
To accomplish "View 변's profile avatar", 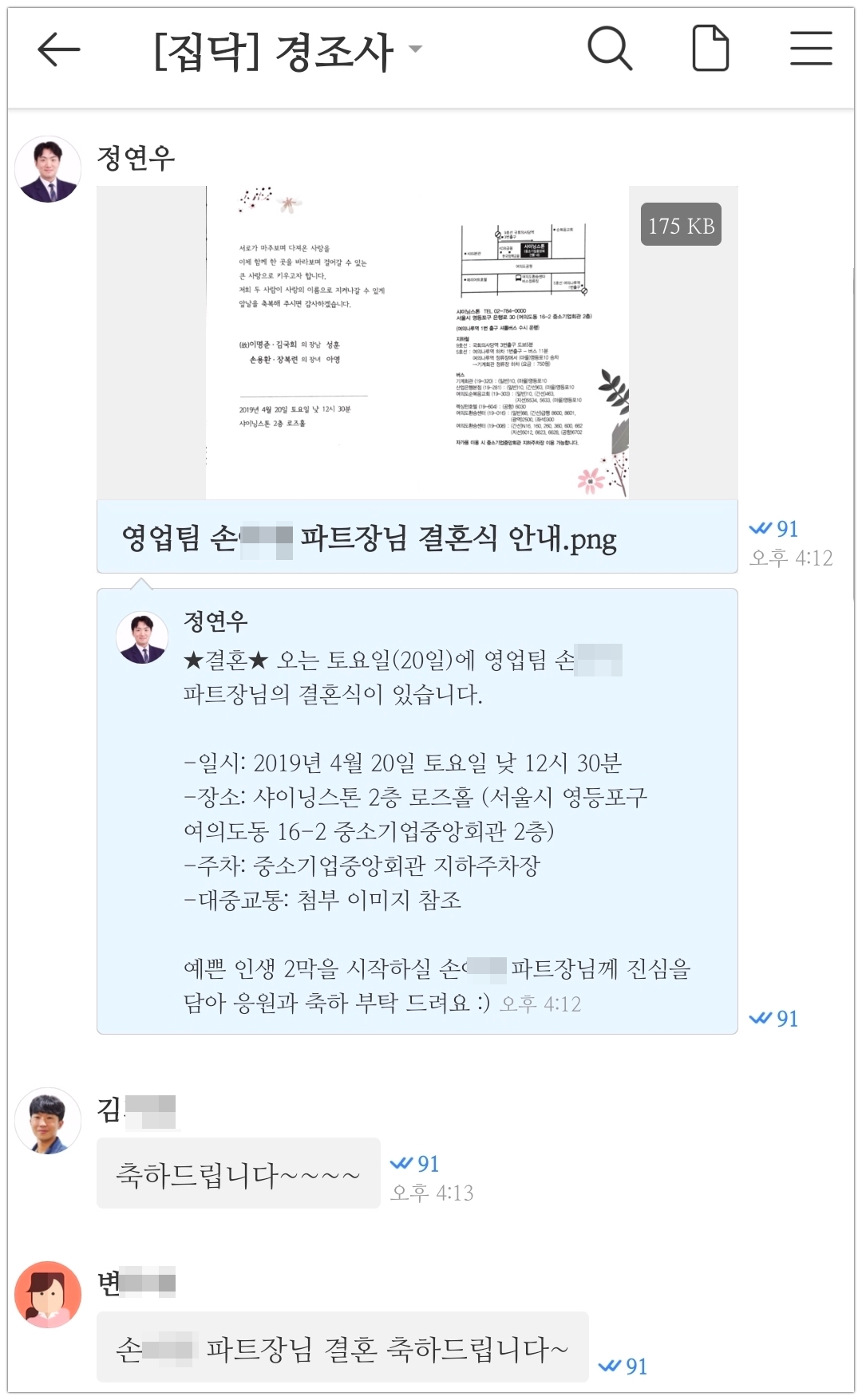I will point(48,1294).
